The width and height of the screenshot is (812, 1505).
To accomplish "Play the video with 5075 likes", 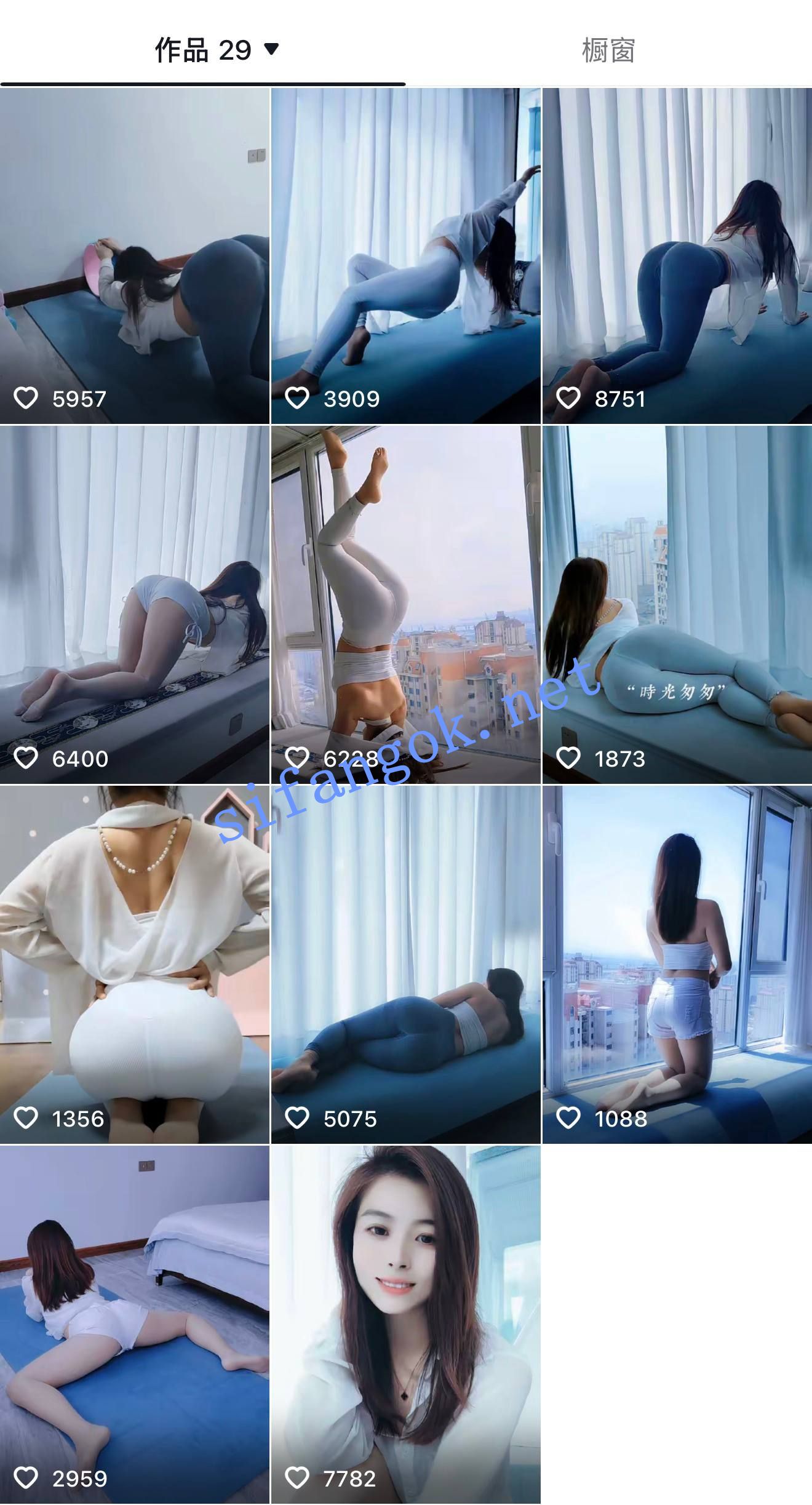I will (405, 964).
